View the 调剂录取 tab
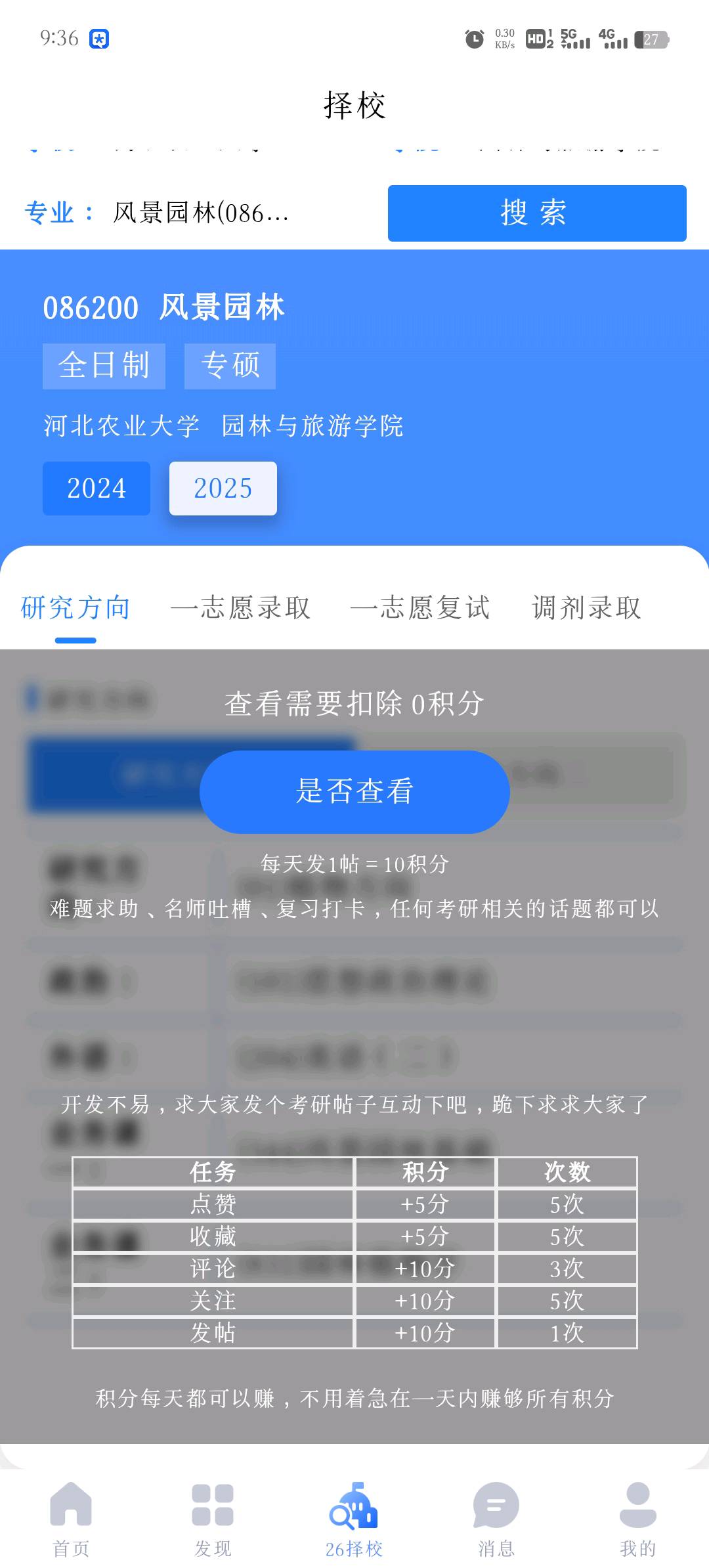 pos(586,608)
